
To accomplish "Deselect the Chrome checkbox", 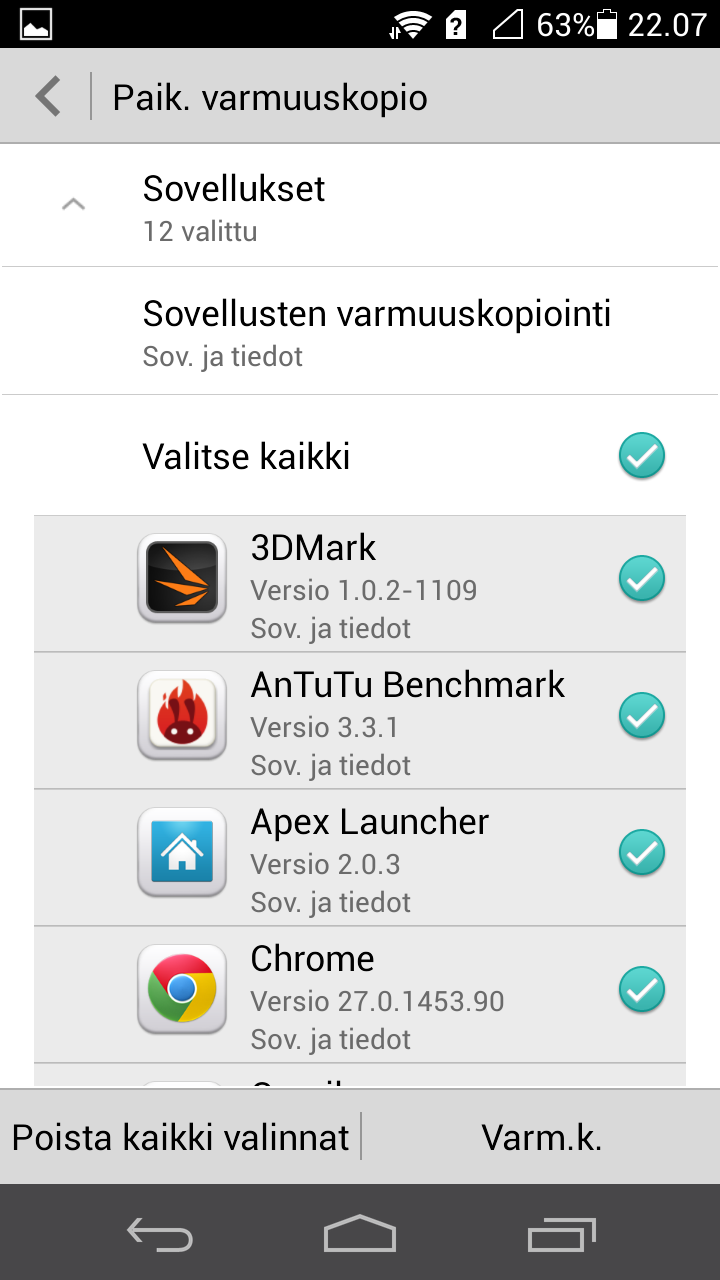I will tap(641, 990).
